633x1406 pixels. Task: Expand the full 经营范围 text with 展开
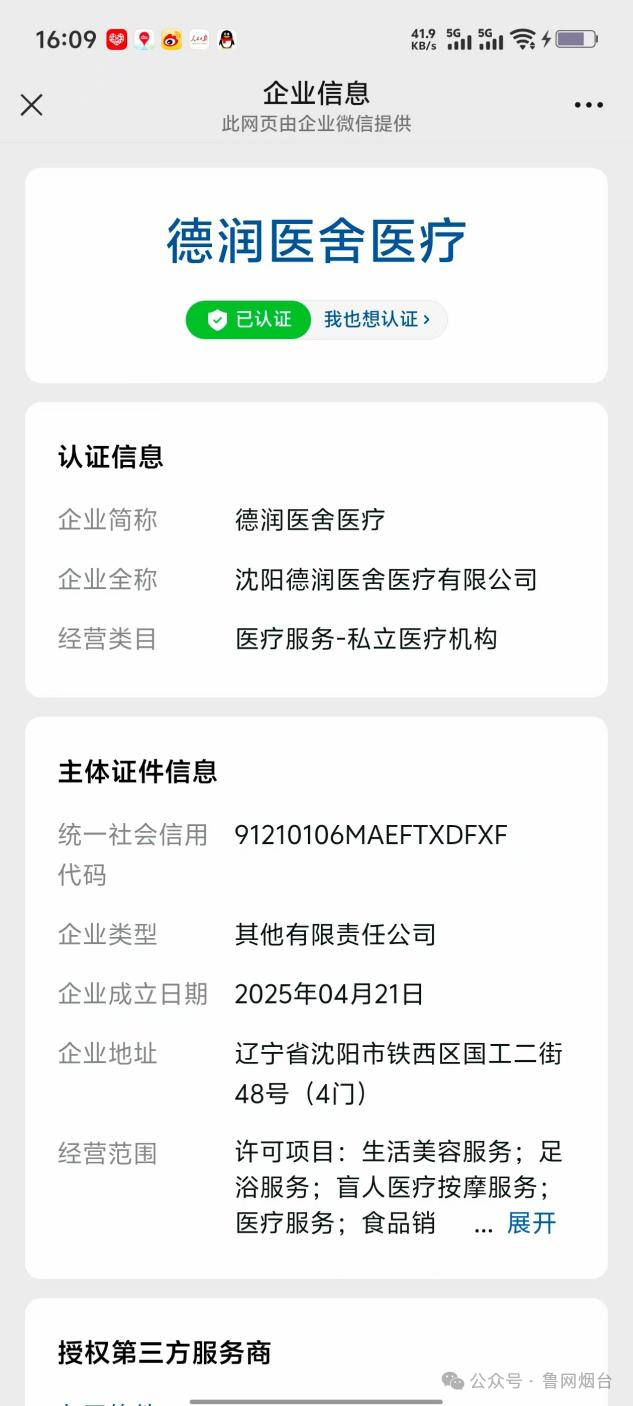click(x=531, y=1223)
